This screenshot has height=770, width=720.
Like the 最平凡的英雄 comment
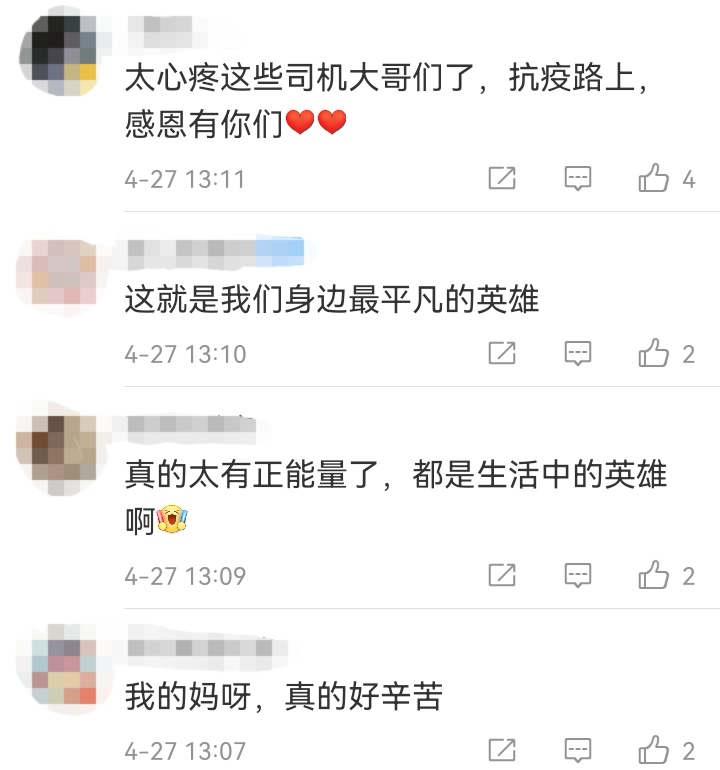[654, 353]
